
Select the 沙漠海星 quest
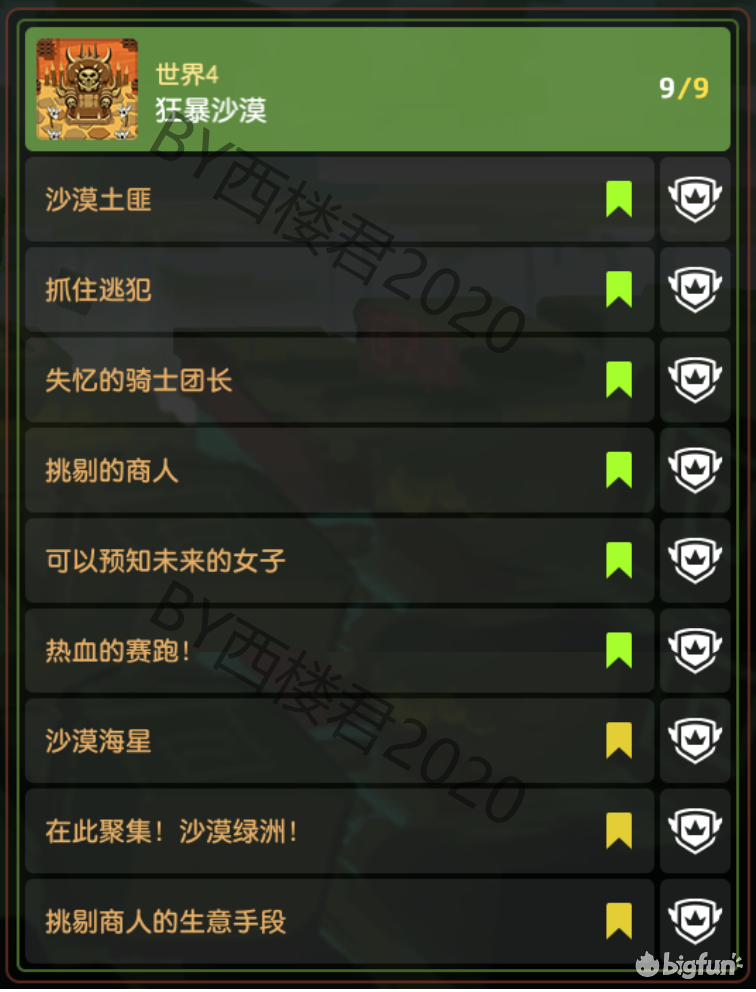point(338,741)
